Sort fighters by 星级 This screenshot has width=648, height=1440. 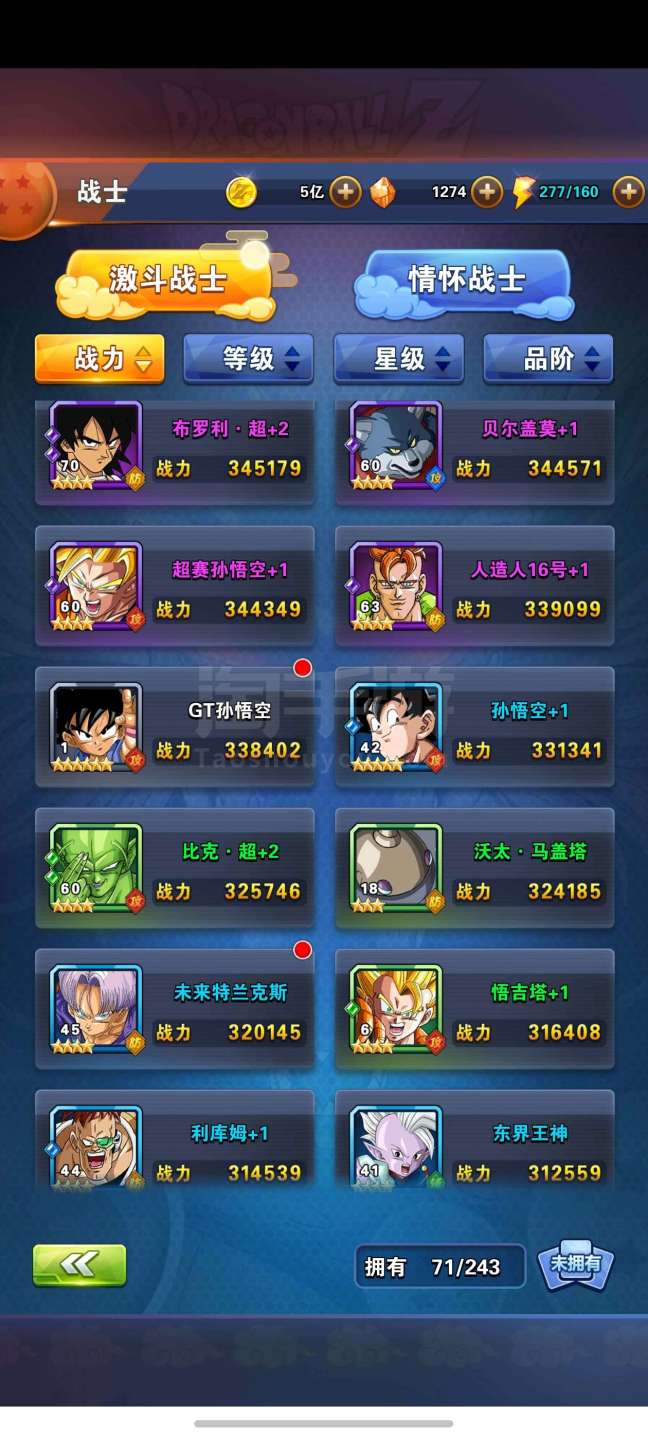tap(398, 359)
